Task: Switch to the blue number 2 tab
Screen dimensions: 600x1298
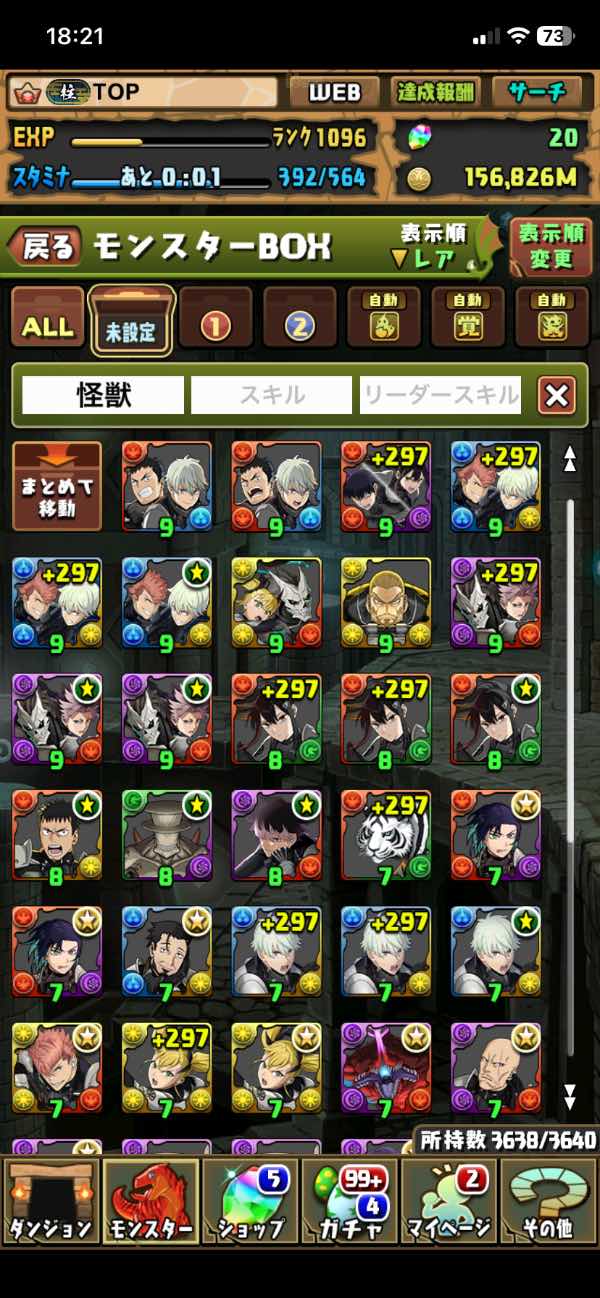Action: click(x=300, y=320)
